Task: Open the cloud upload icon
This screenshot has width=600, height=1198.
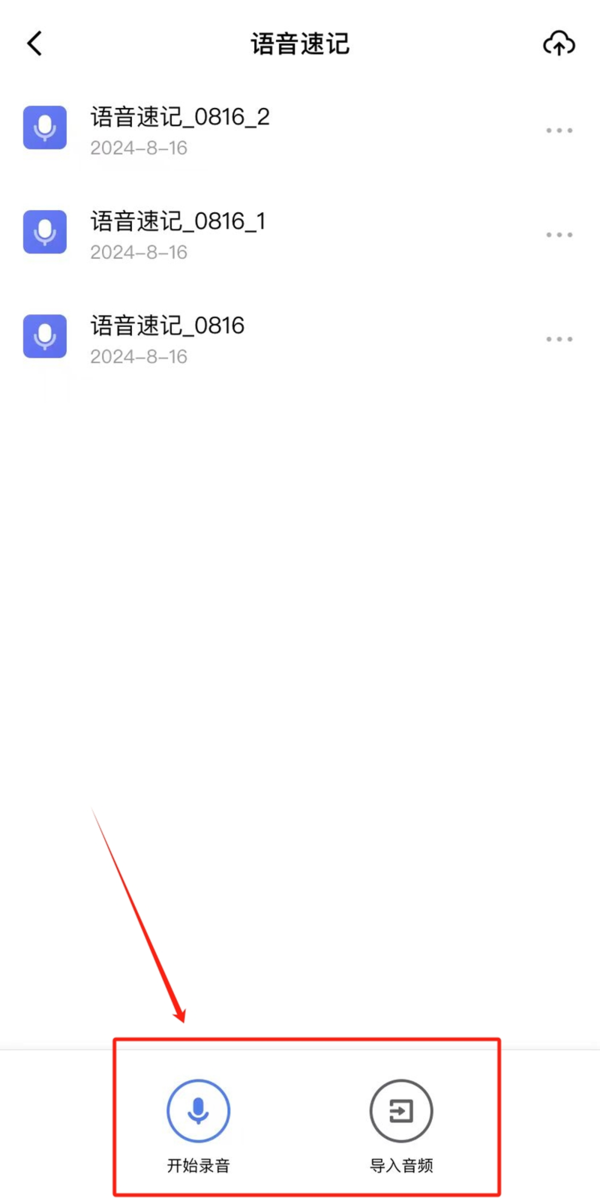Action: (558, 44)
